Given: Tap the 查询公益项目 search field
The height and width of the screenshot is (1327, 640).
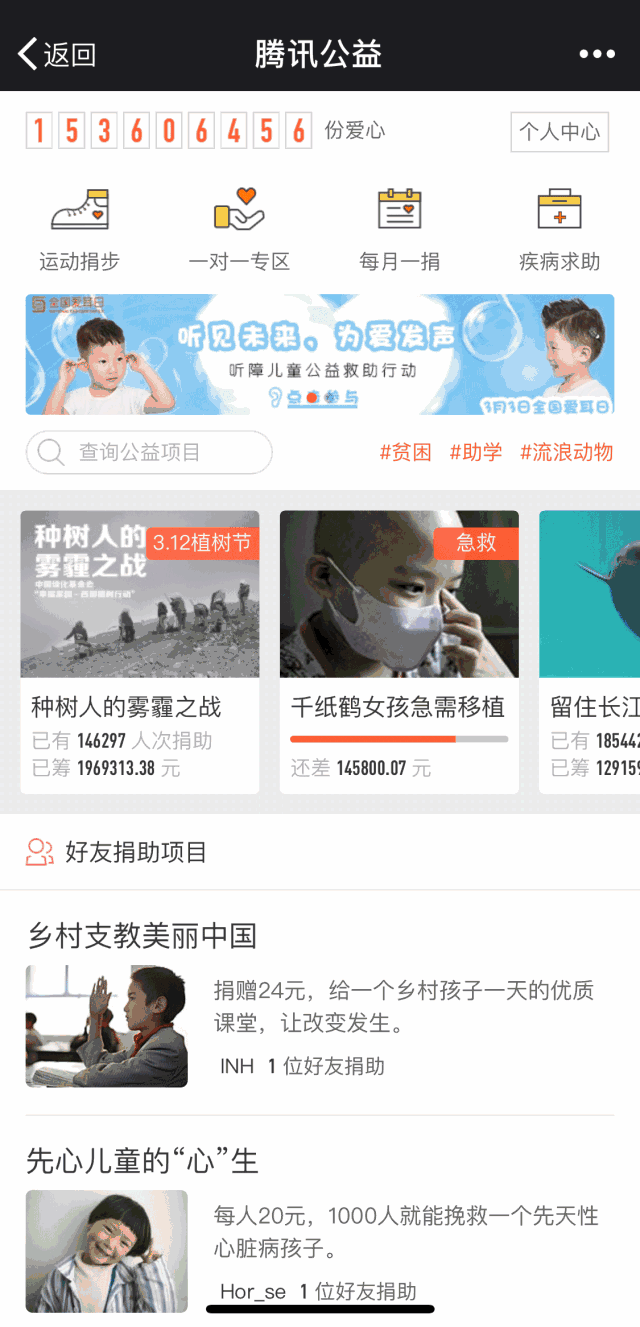Looking at the screenshot, I should click(x=150, y=452).
